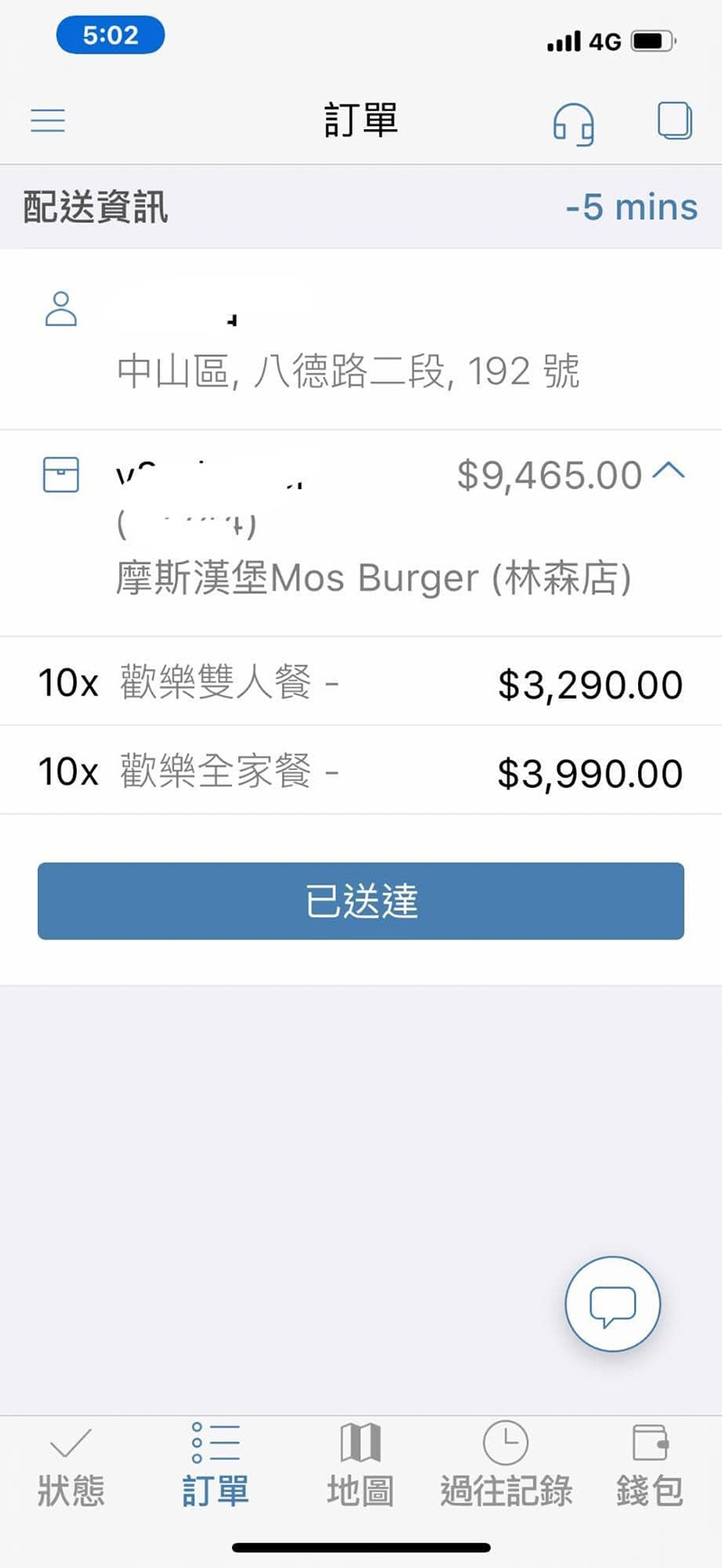The height and width of the screenshot is (1568, 722).
Task: Mark the order as 已送達
Action: (361, 901)
